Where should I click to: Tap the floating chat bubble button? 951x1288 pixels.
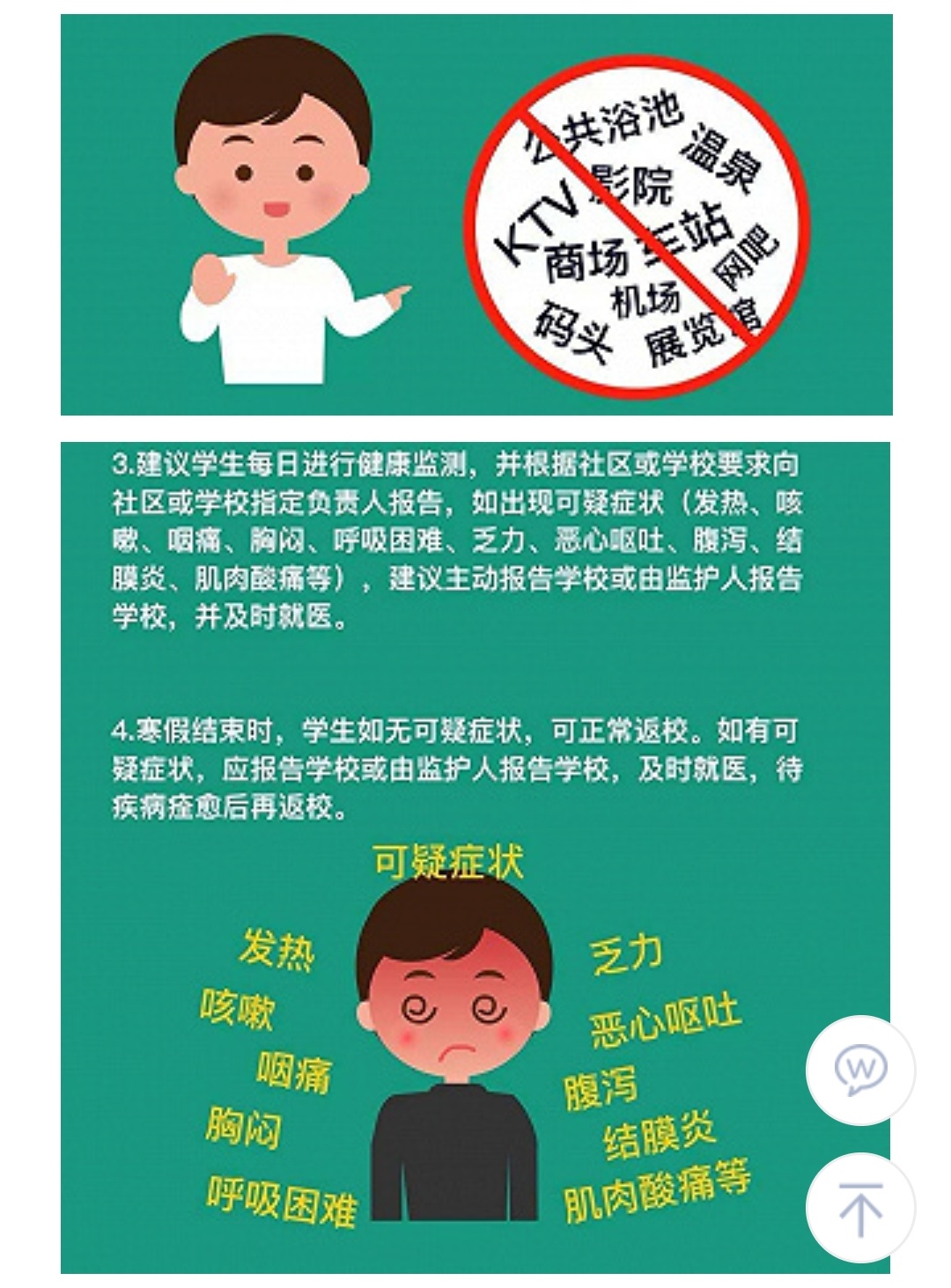click(859, 1071)
